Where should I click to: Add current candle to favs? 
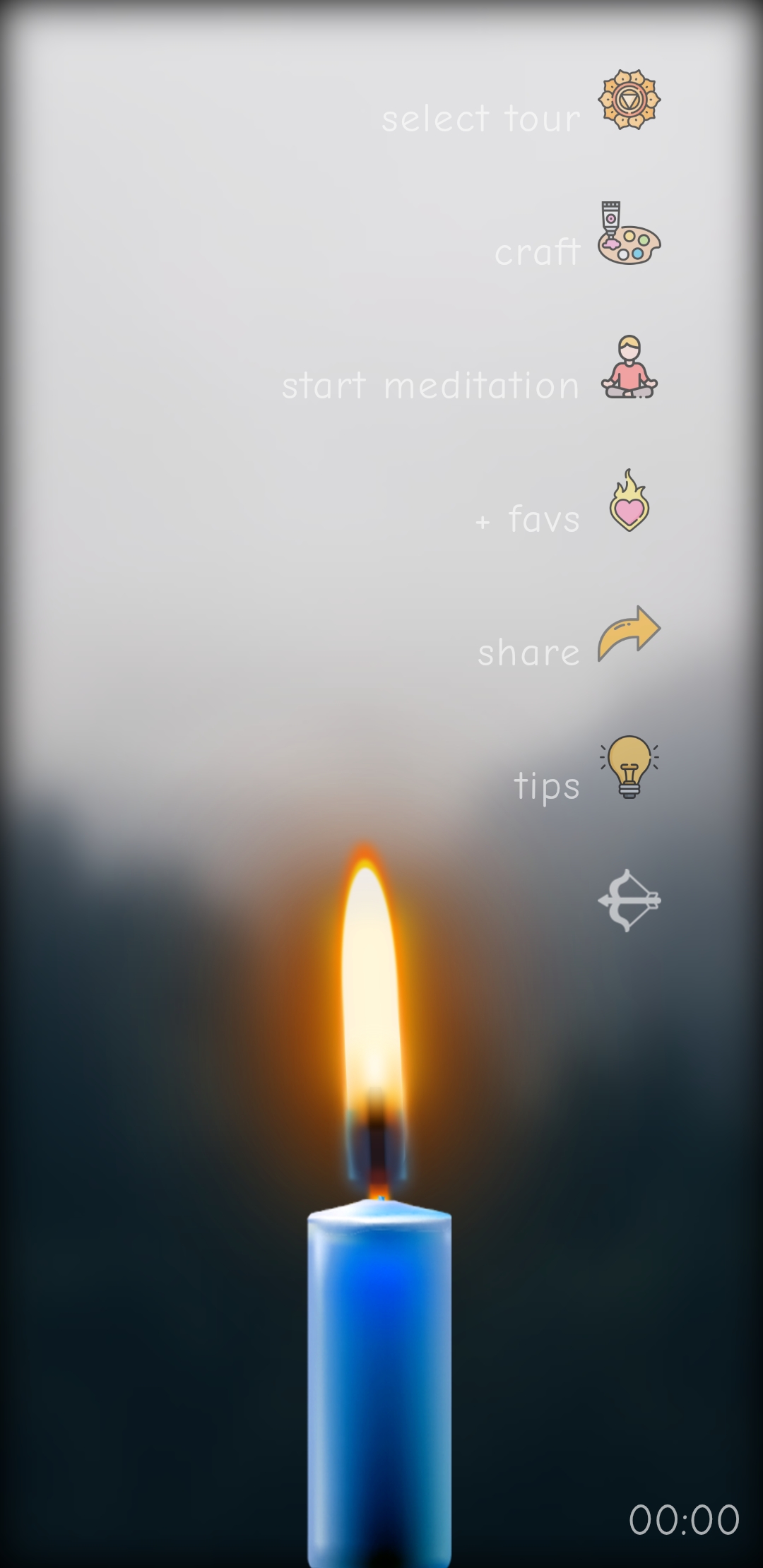pyautogui.click(x=629, y=501)
